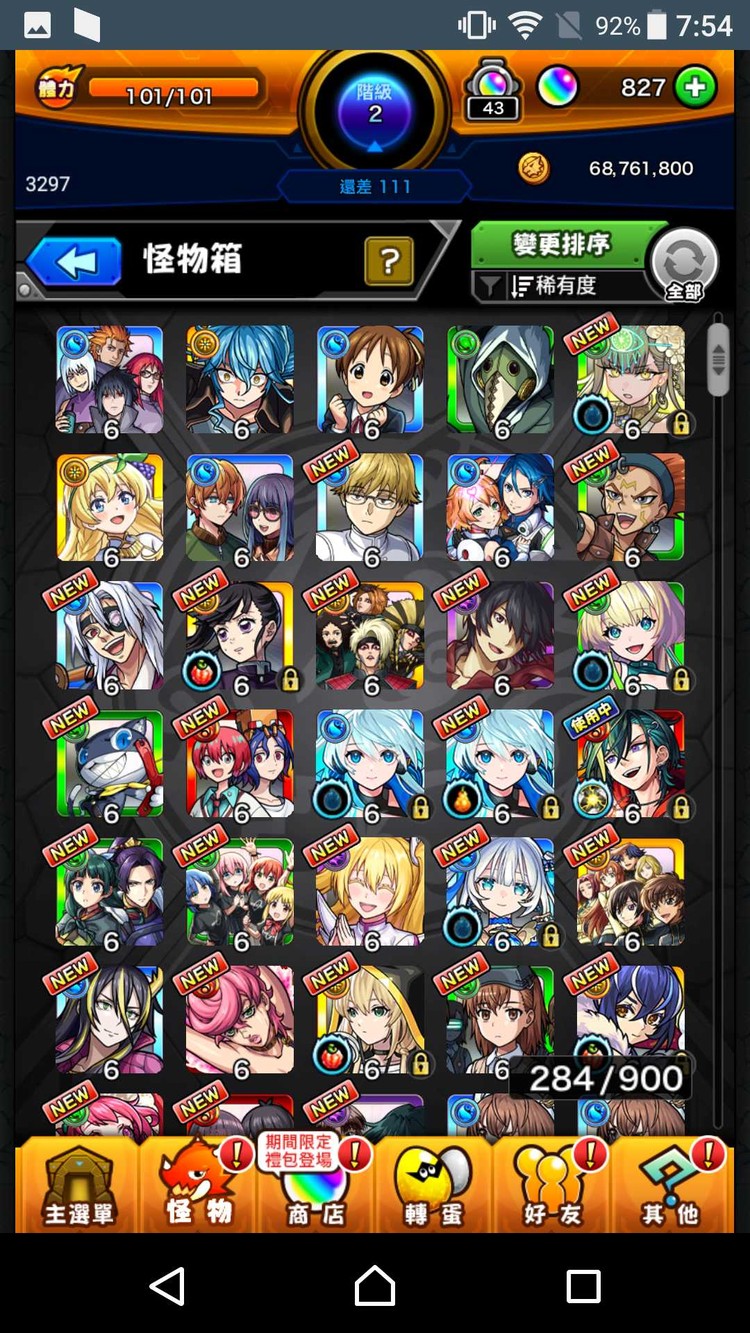Viewport: 750px width, 1333px height.
Task: Open the yellow question mark help button
Action: [x=390, y=261]
